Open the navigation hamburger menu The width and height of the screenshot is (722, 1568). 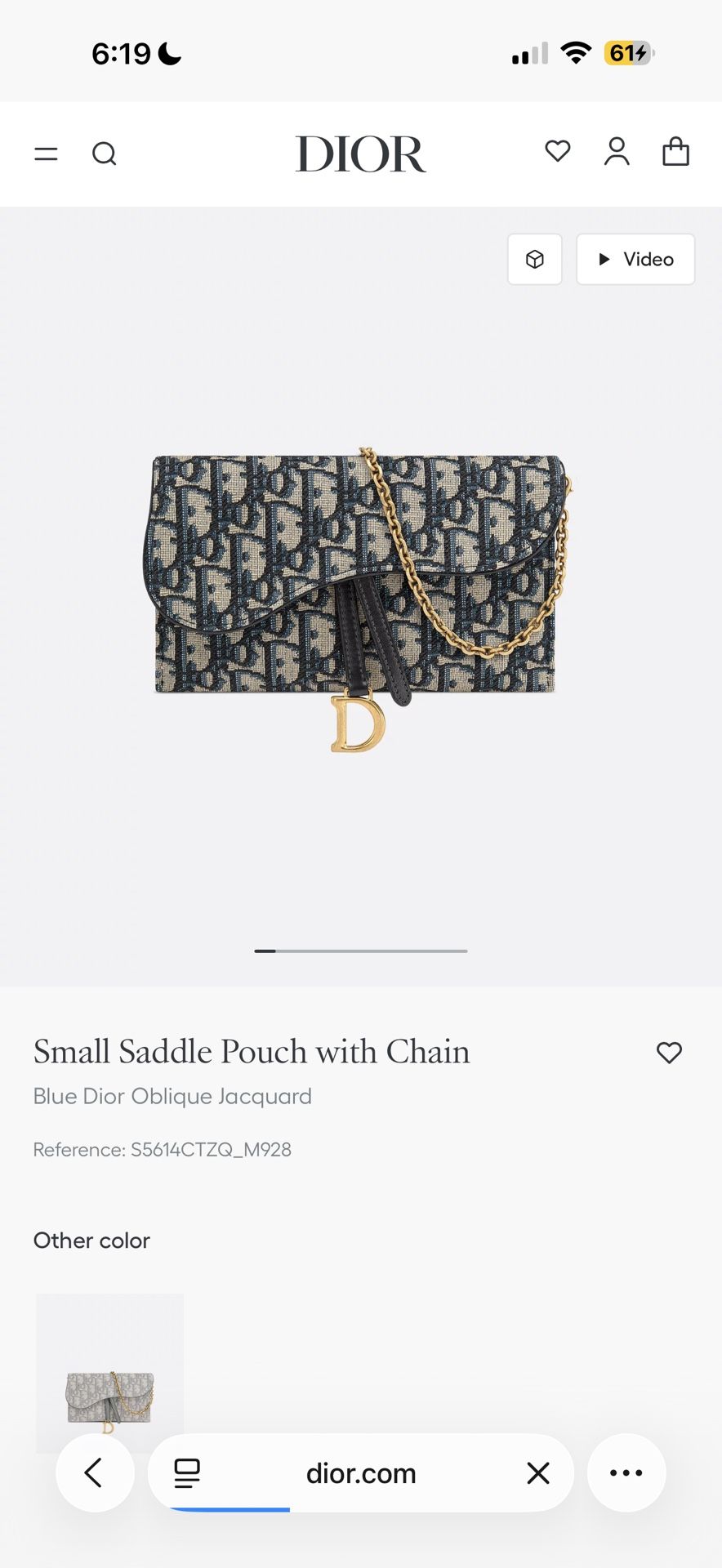[46, 154]
